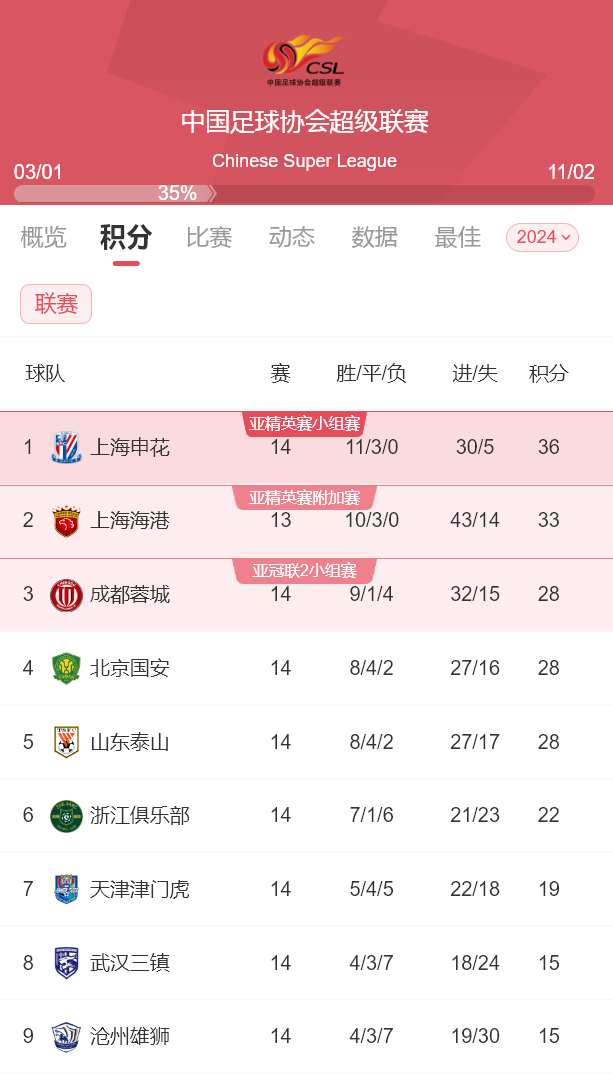This screenshot has width=613, height=1081.
Task: Open the 沧州雄狮 team row
Action: (x=306, y=1036)
